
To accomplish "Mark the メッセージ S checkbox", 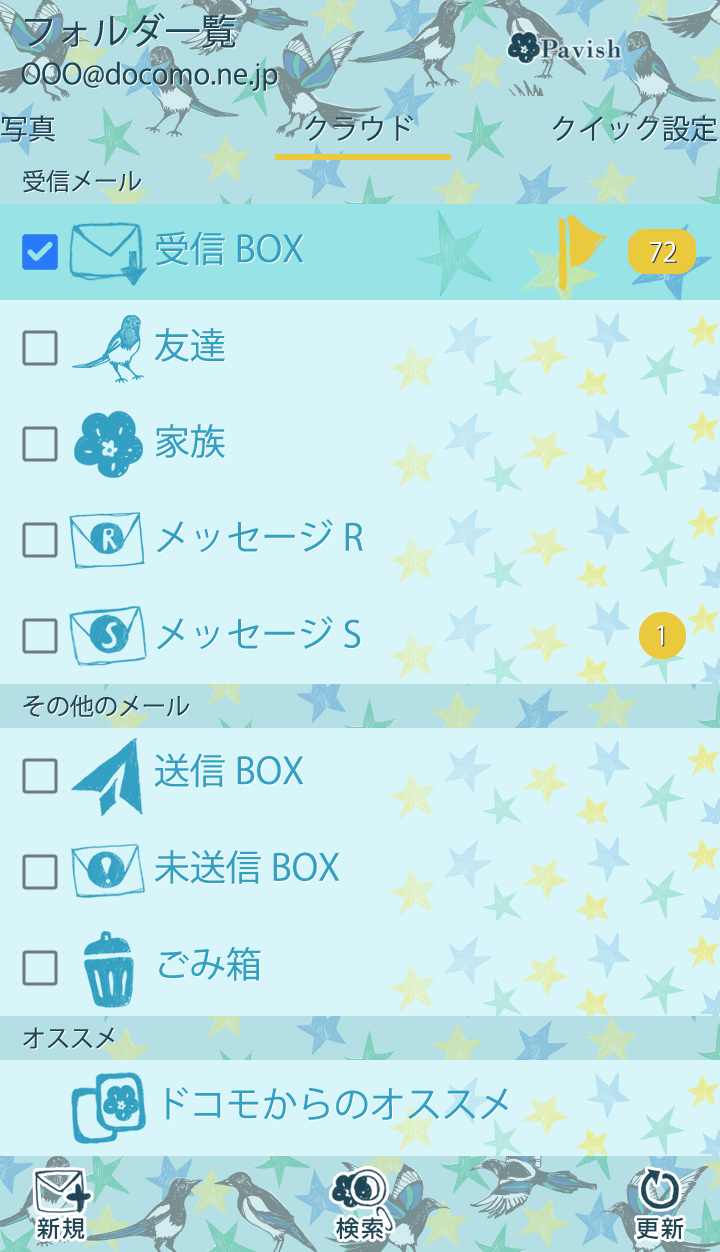I will tap(40, 636).
